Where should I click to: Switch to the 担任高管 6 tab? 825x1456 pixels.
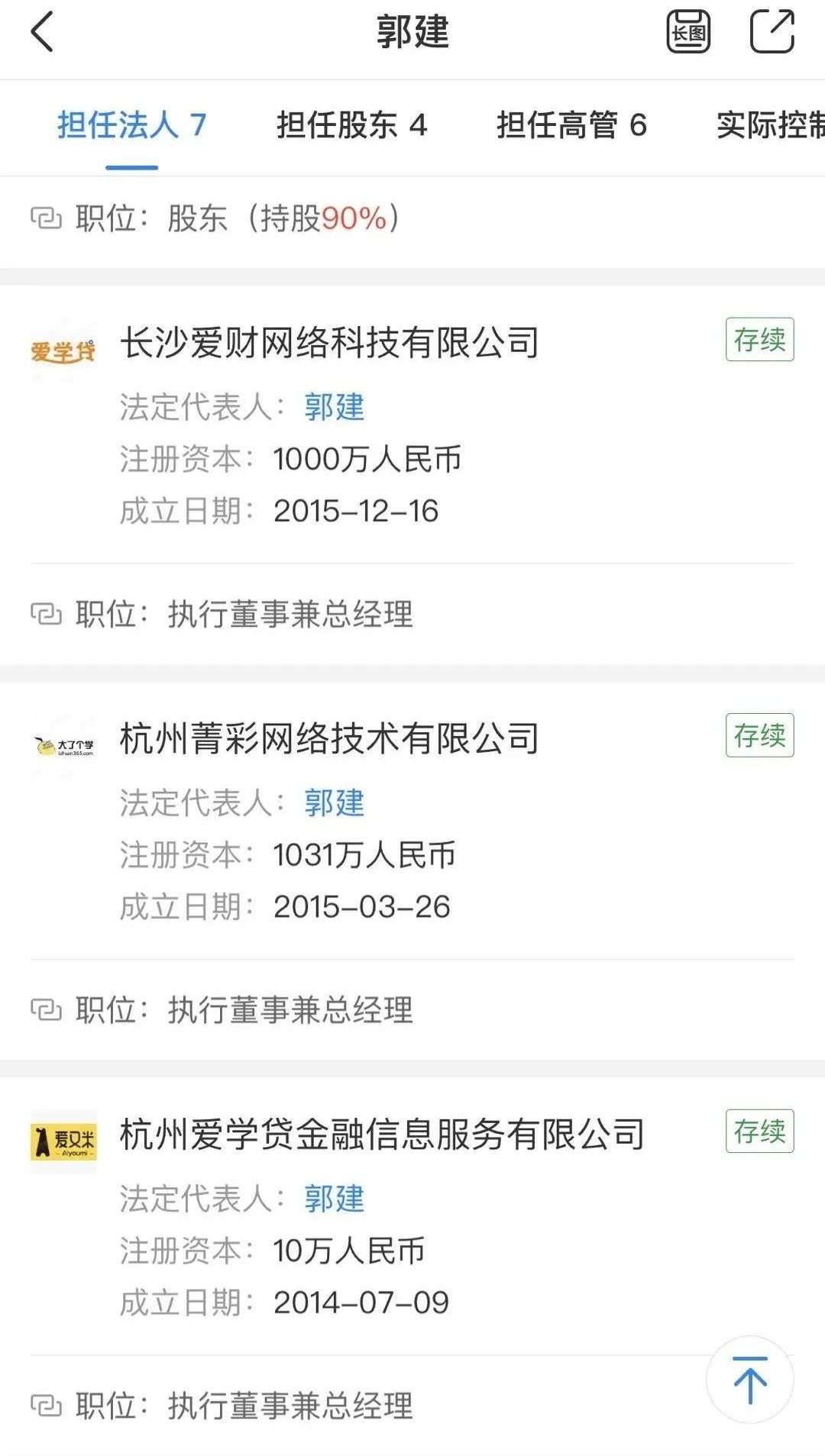571,125
